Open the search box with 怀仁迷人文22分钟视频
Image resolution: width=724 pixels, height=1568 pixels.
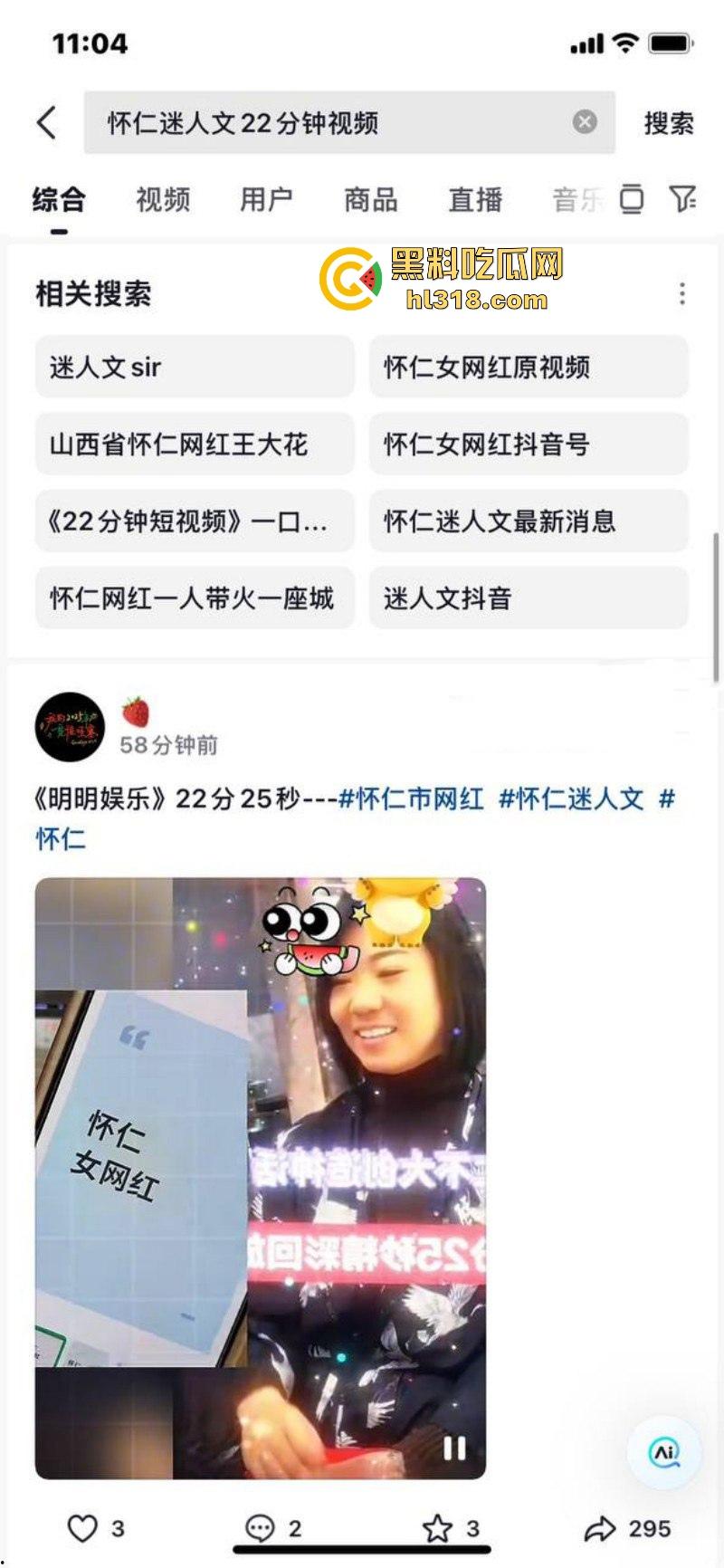(326, 122)
